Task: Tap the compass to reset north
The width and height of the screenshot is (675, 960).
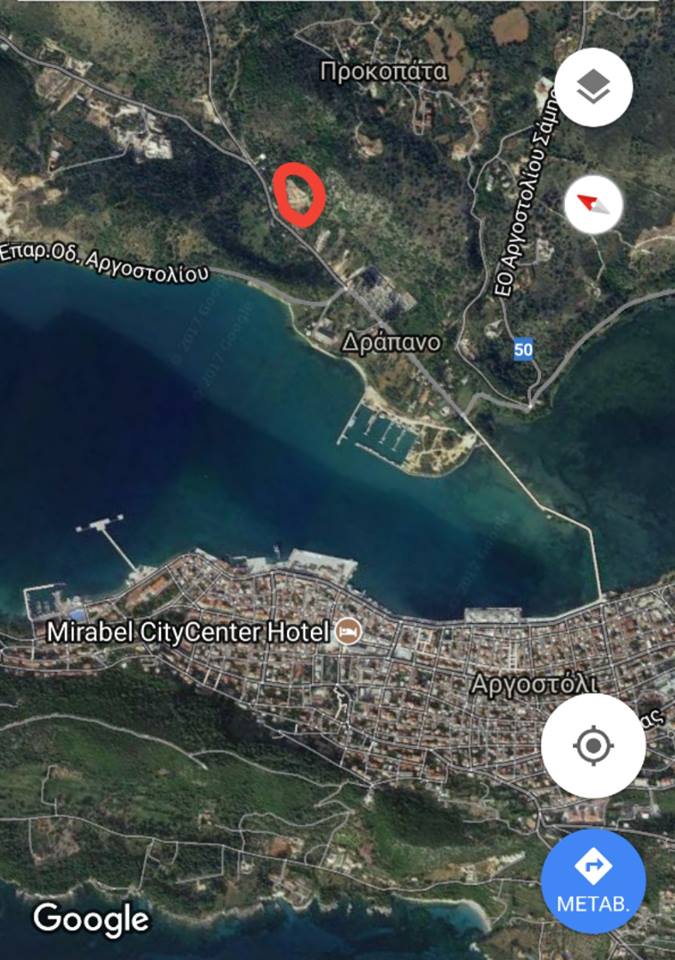Action: click(x=594, y=205)
